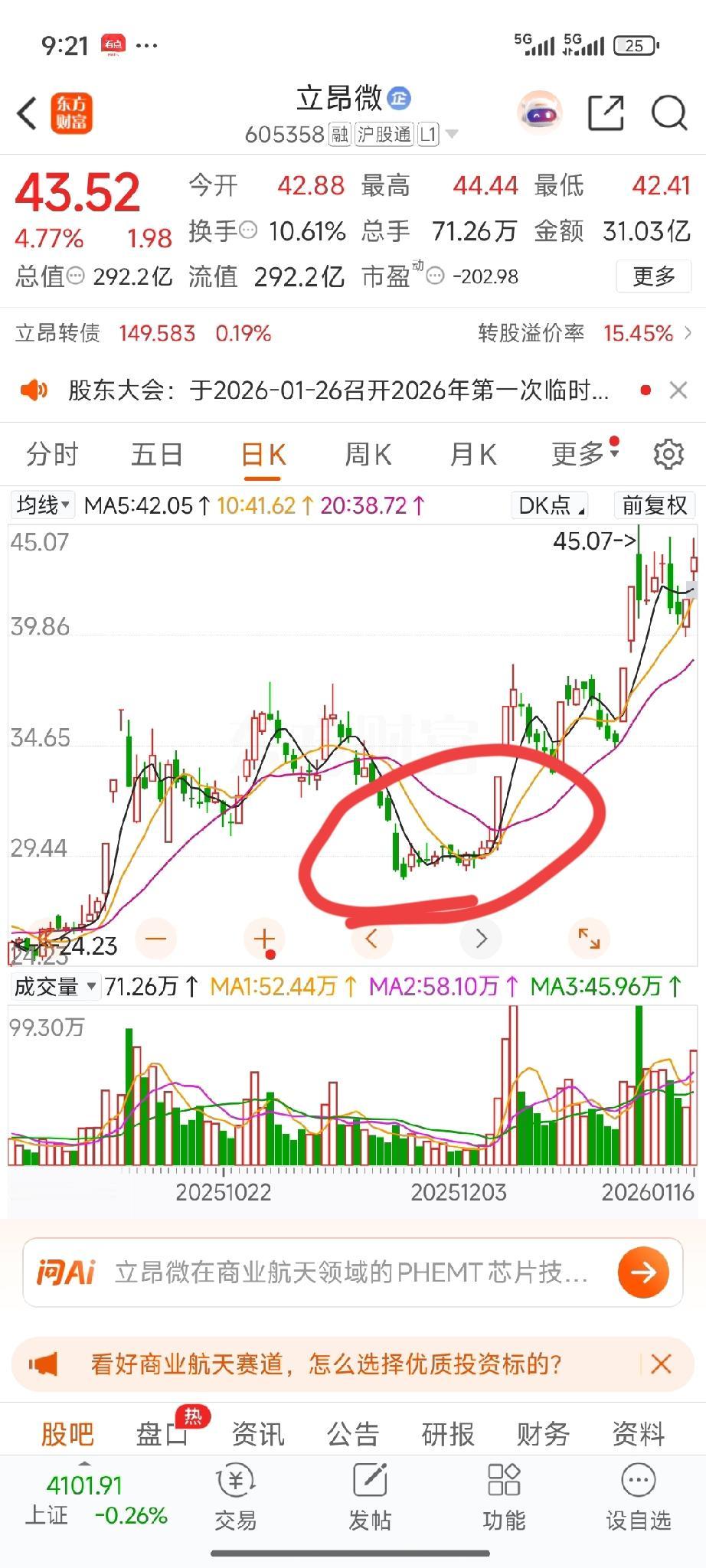Tap the fullscreen chart expand icon
This screenshot has width=706, height=1568.
(587, 937)
